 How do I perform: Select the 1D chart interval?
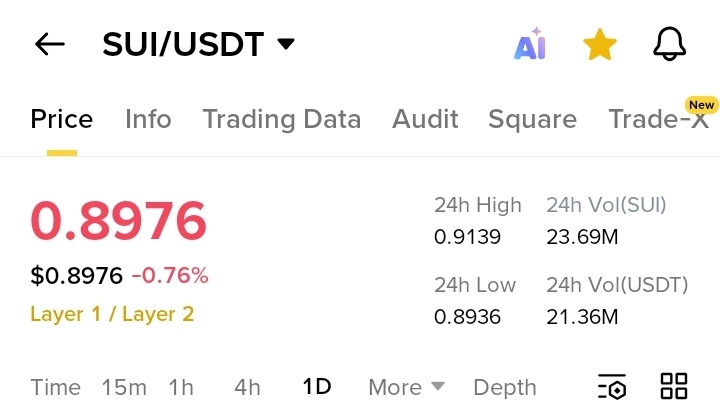click(x=317, y=387)
